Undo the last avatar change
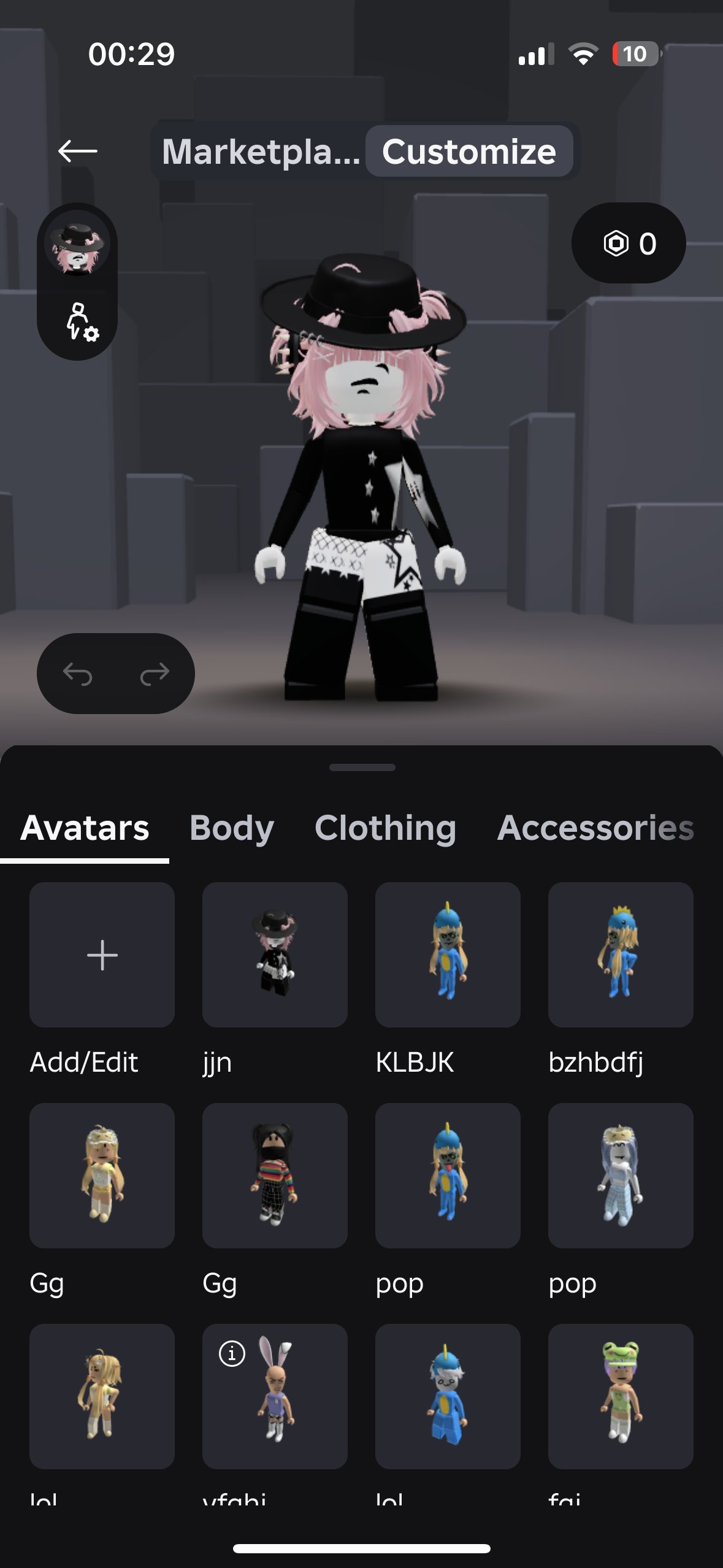This screenshot has height=1568, width=723. [78, 674]
